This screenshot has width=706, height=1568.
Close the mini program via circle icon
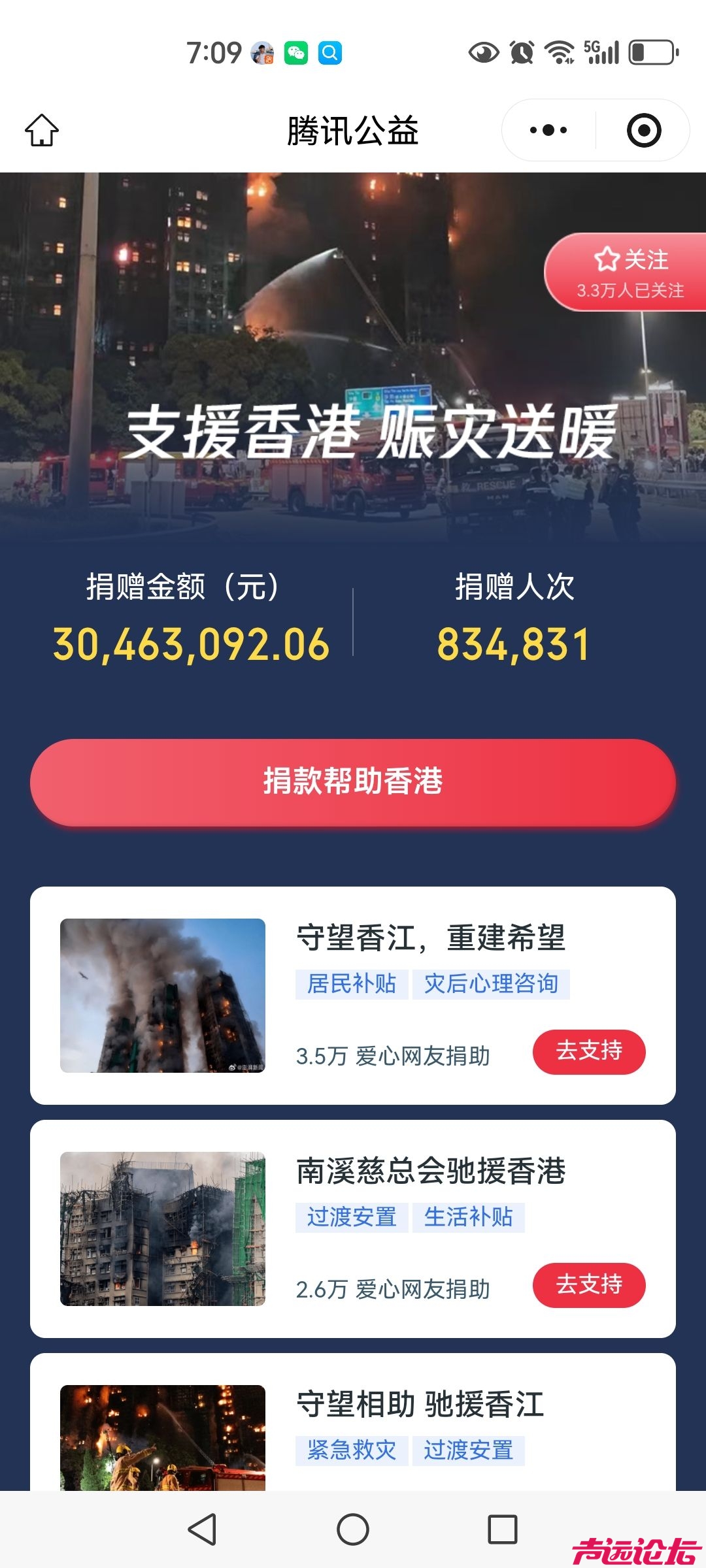[643, 130]
